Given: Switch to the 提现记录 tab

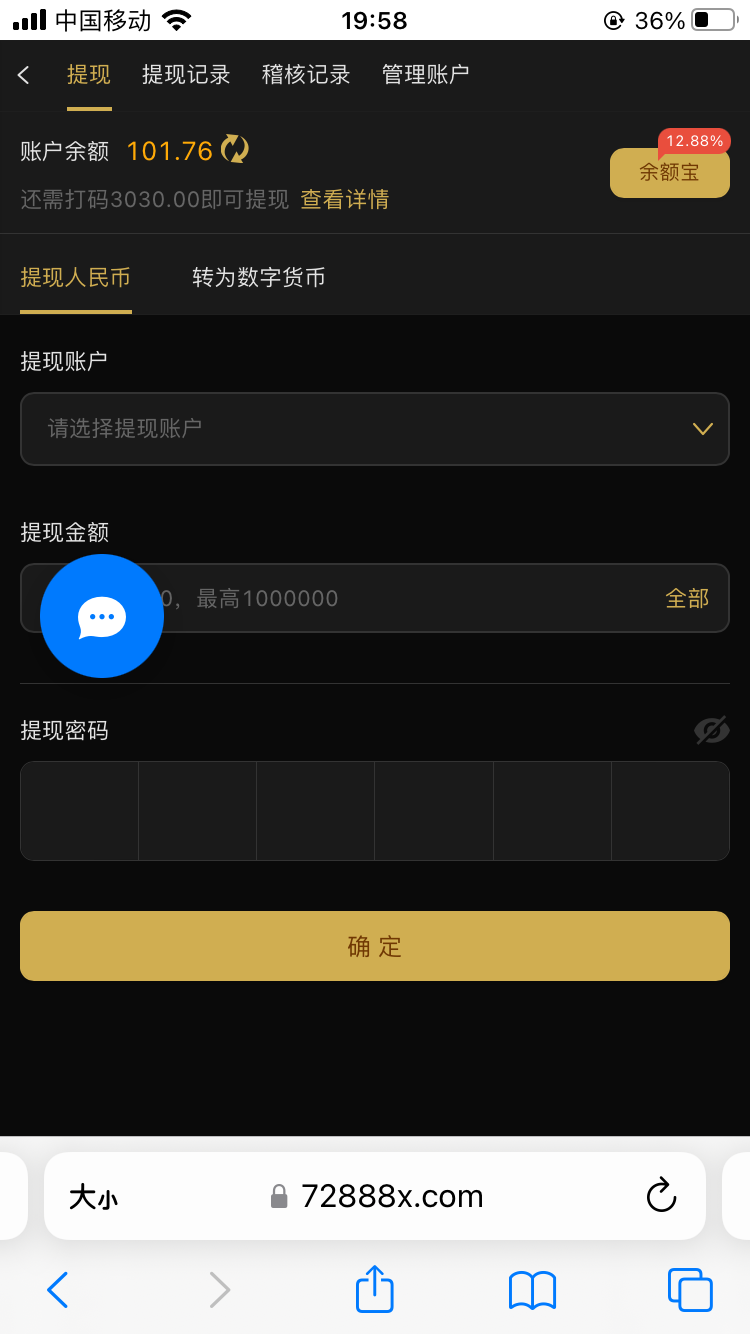Looking at the screenshot, I should coord(185,74).
